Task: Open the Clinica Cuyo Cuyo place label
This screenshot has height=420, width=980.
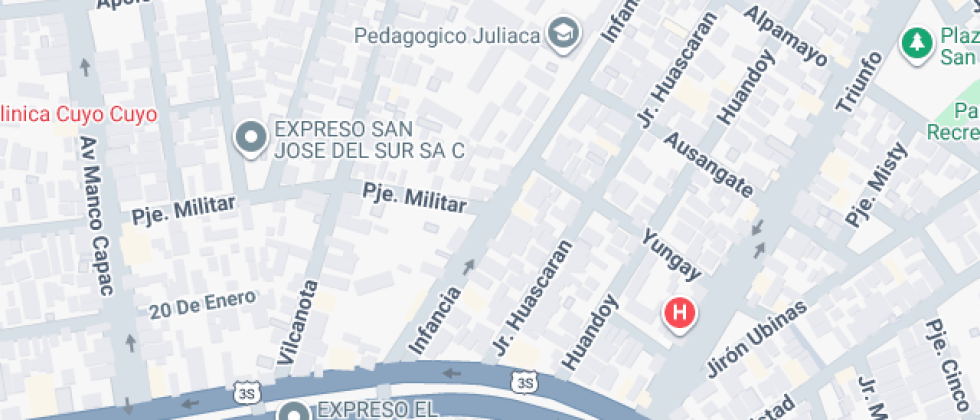Action: point(78,114)
